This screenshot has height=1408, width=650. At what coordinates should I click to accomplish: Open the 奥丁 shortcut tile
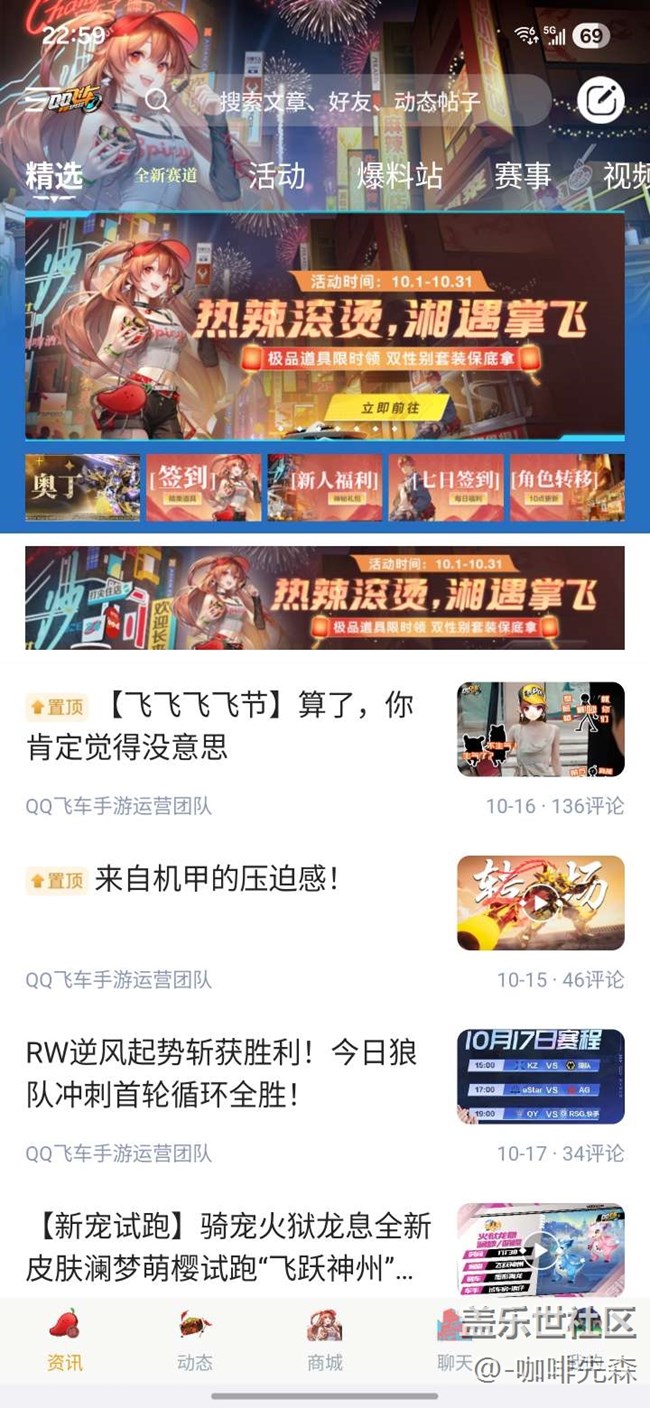pyautogui.click(x=82, y=487)
